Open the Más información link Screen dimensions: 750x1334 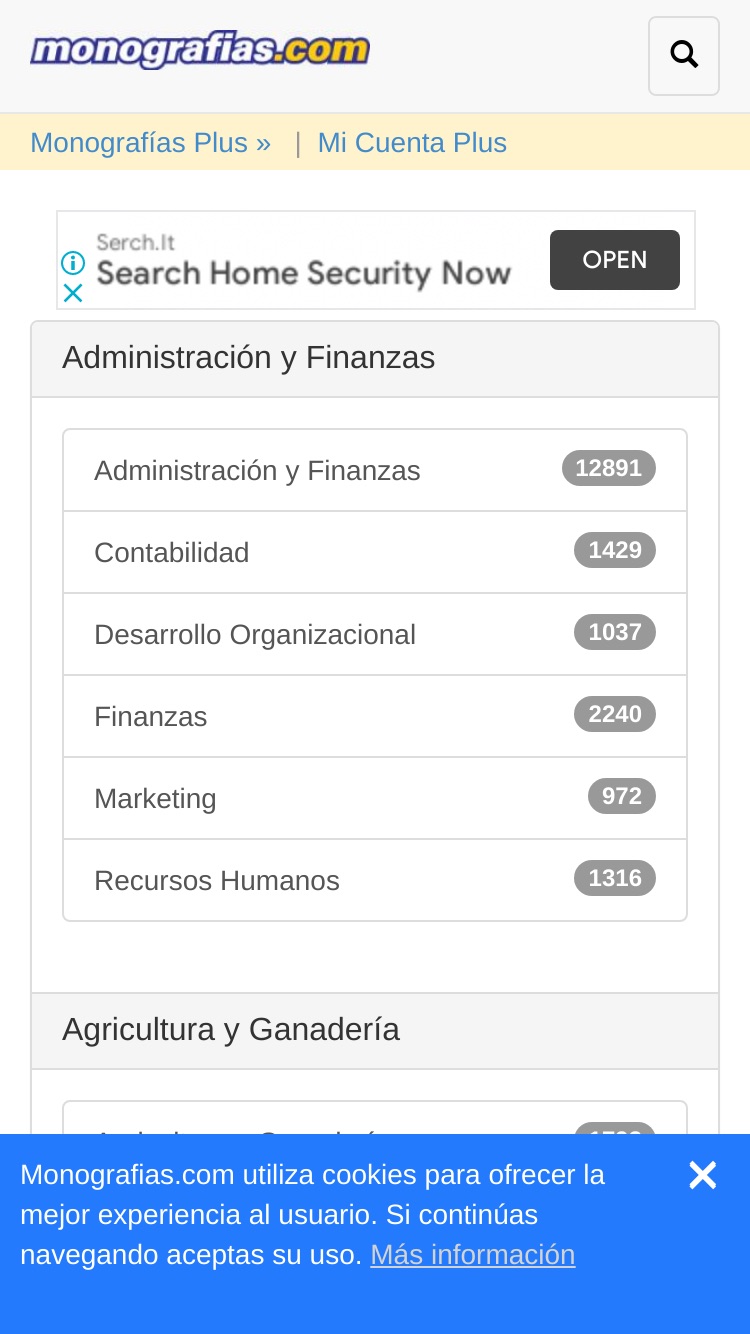473,1255
